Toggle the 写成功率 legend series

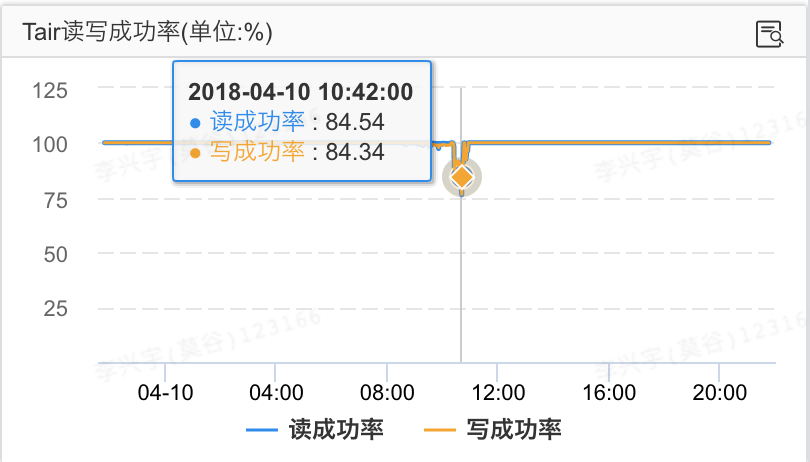492,430
